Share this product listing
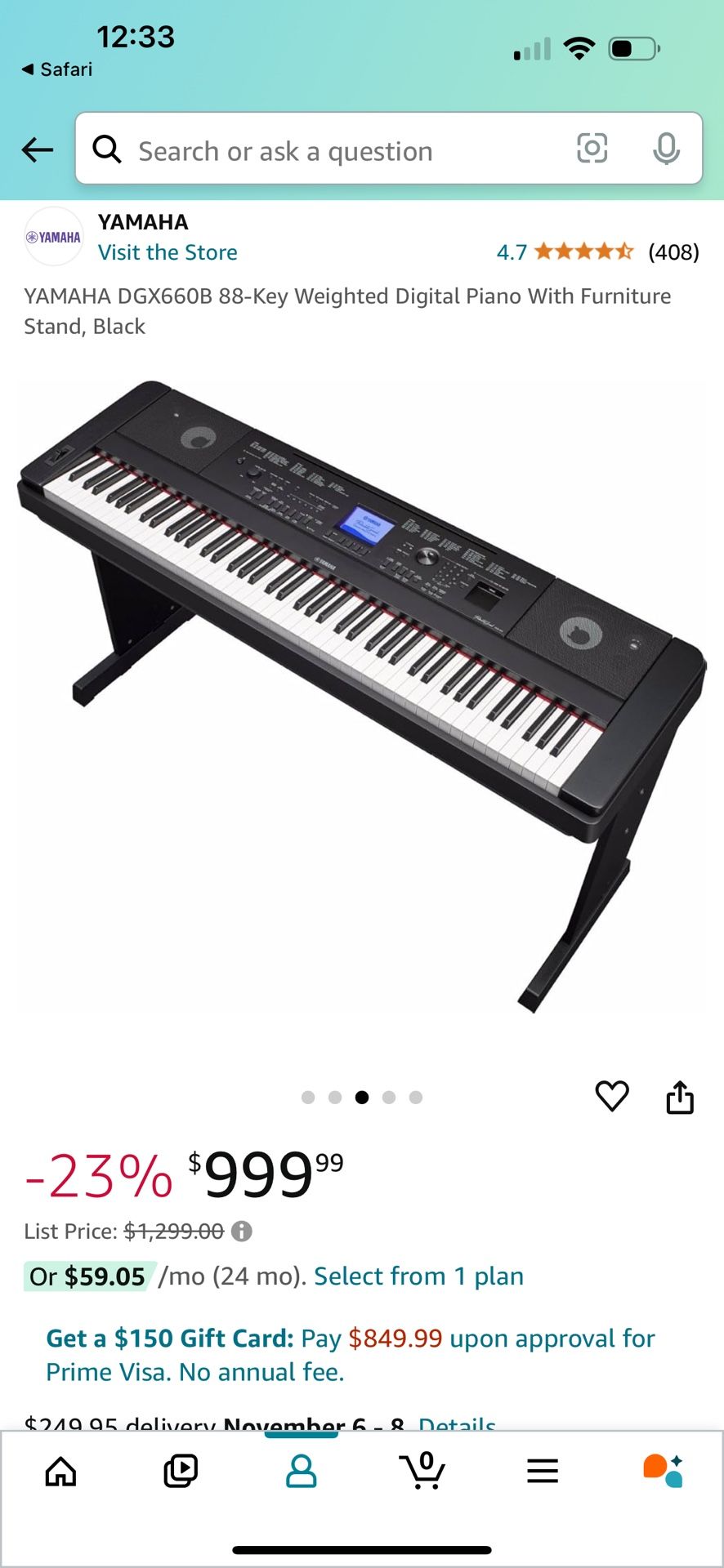Screen dimensions: 724x1568 pyautogui.click(x=680, y=1097)
